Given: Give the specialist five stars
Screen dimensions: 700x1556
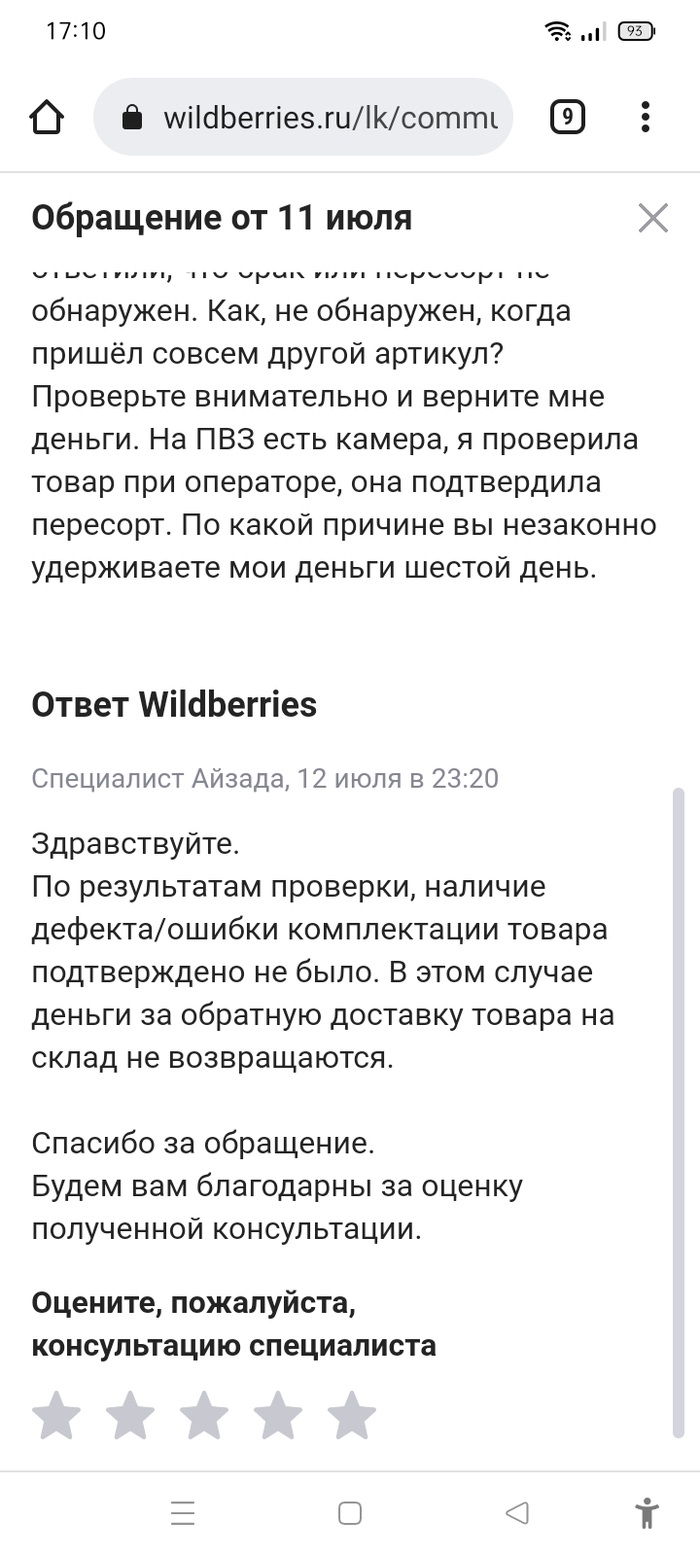Looking at the screenshot, I should coord(352,1416).
